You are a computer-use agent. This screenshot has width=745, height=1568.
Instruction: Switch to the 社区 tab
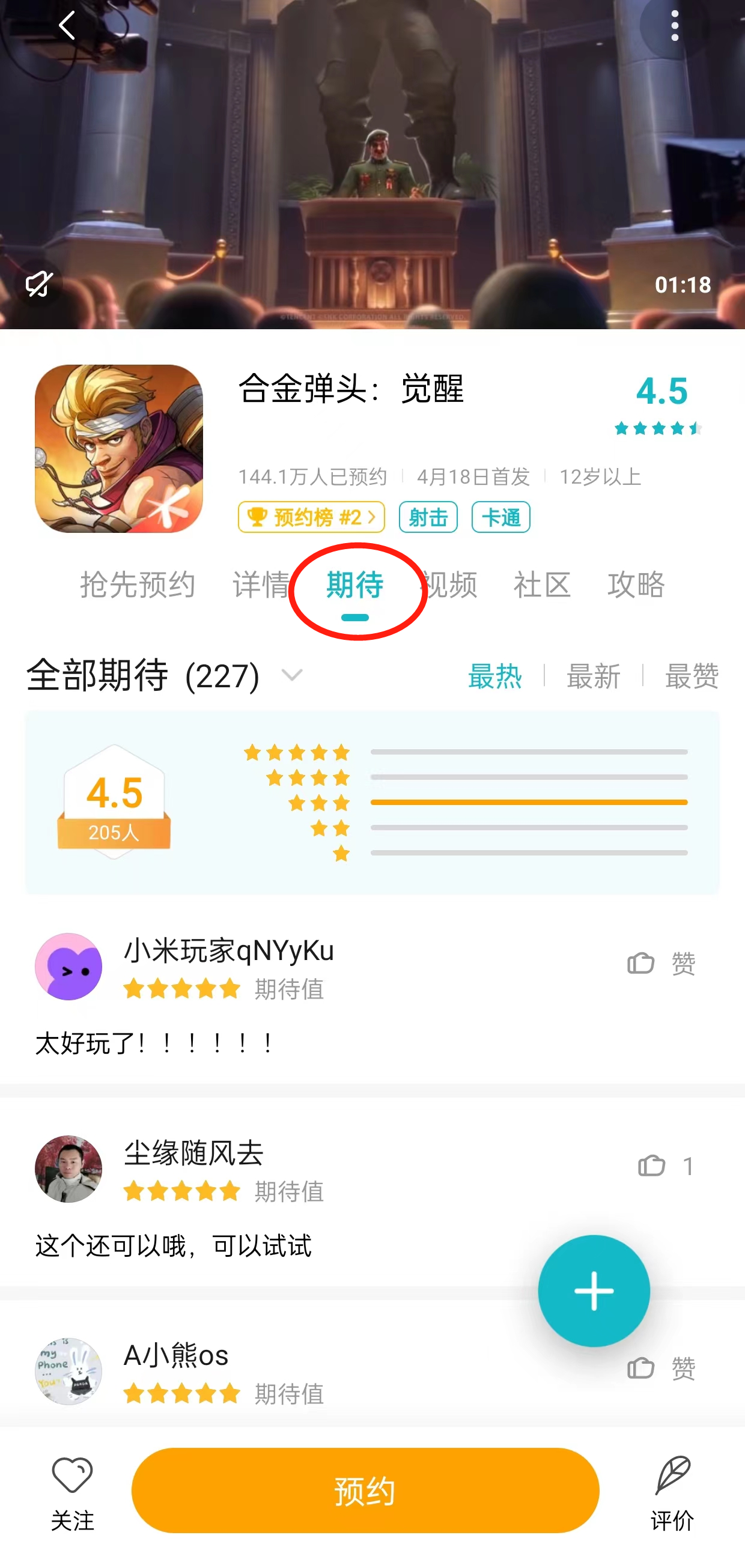(542, 585)
